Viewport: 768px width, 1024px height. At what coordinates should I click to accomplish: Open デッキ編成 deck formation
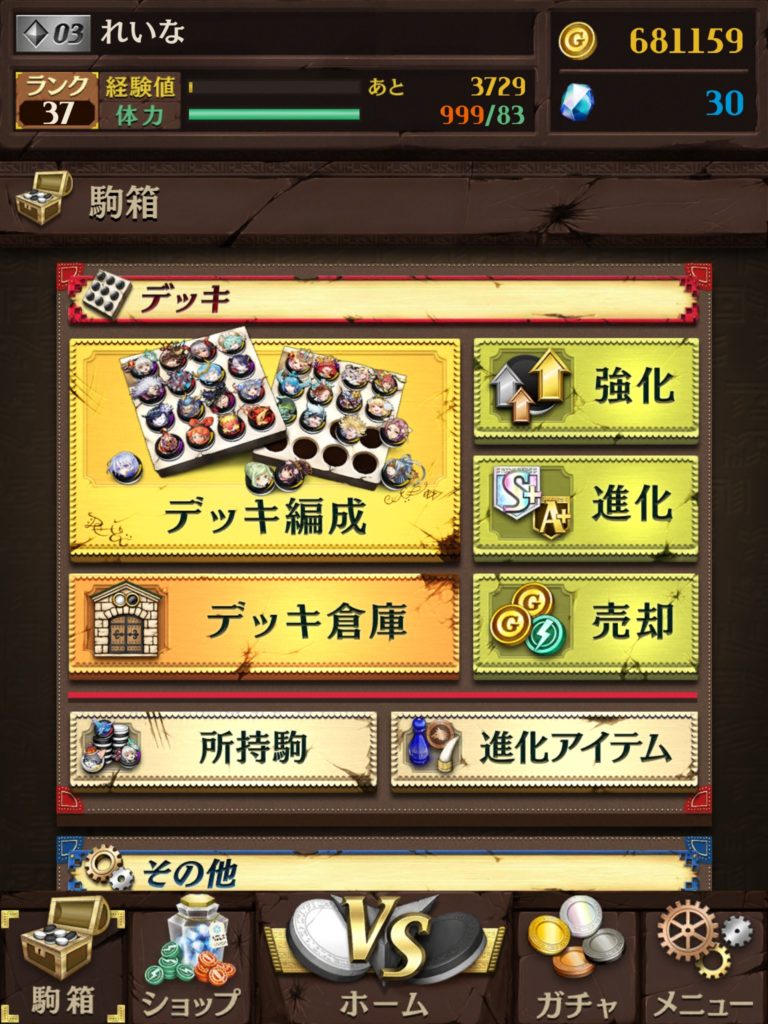tap(264, 449)
